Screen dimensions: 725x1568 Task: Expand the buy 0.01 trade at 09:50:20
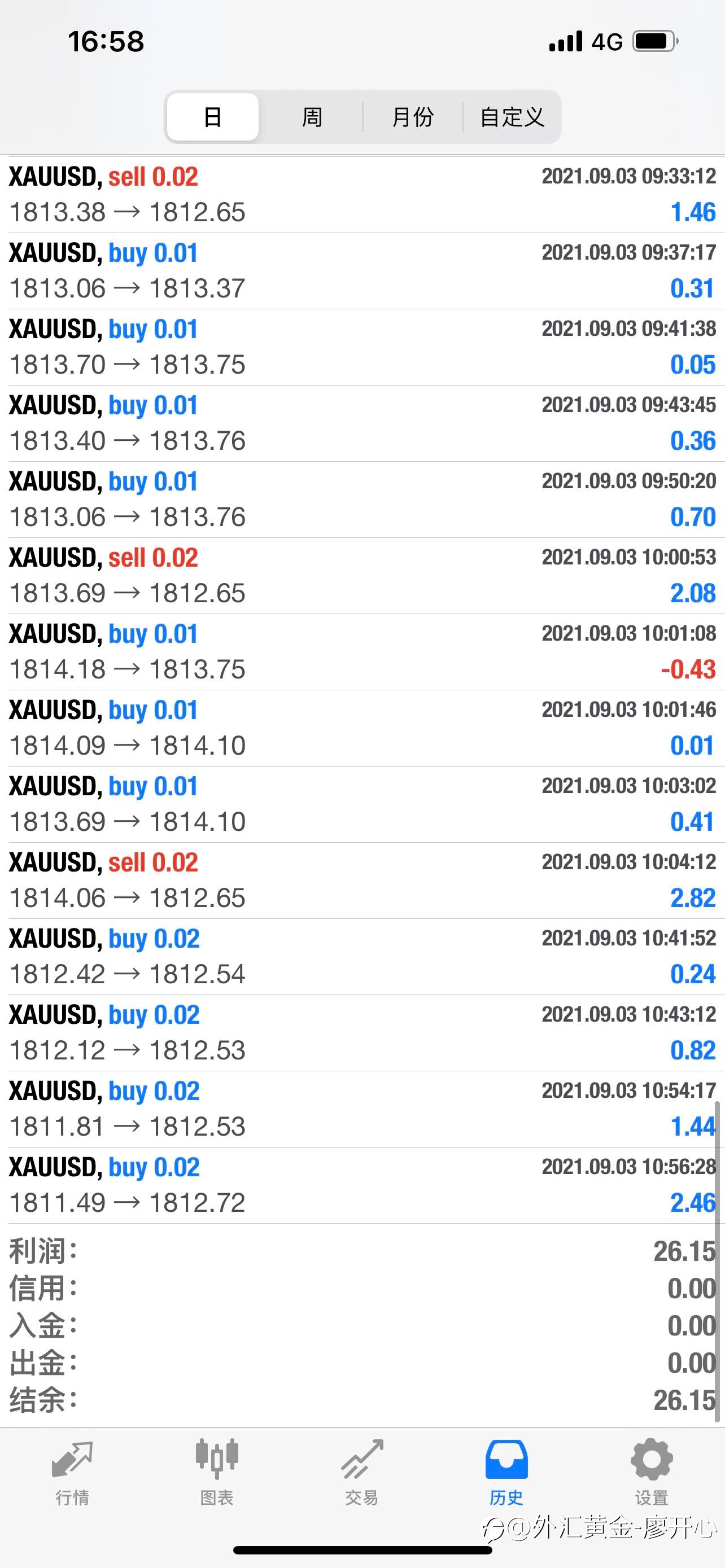(362, 500)
